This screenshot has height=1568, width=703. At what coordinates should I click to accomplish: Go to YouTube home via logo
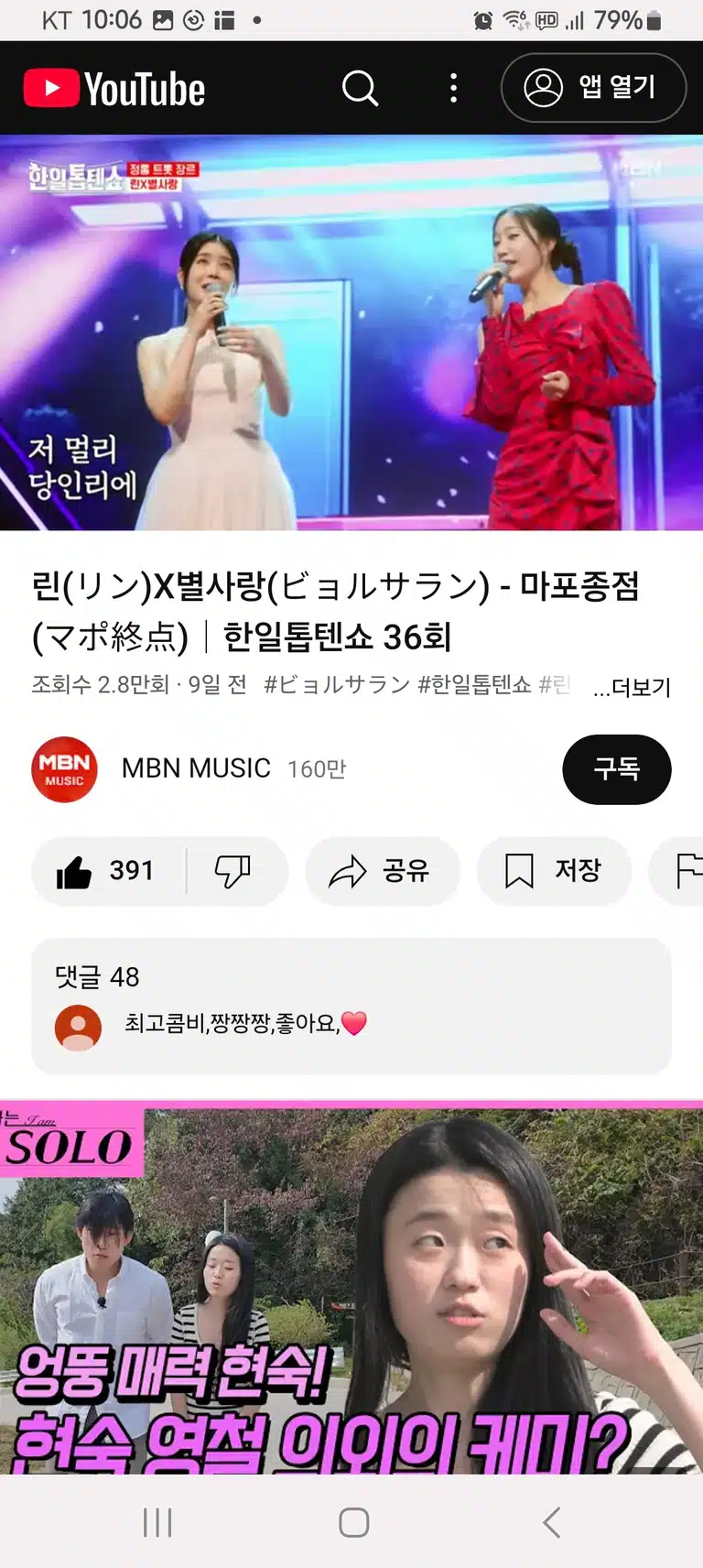click(x=114, y=89)
